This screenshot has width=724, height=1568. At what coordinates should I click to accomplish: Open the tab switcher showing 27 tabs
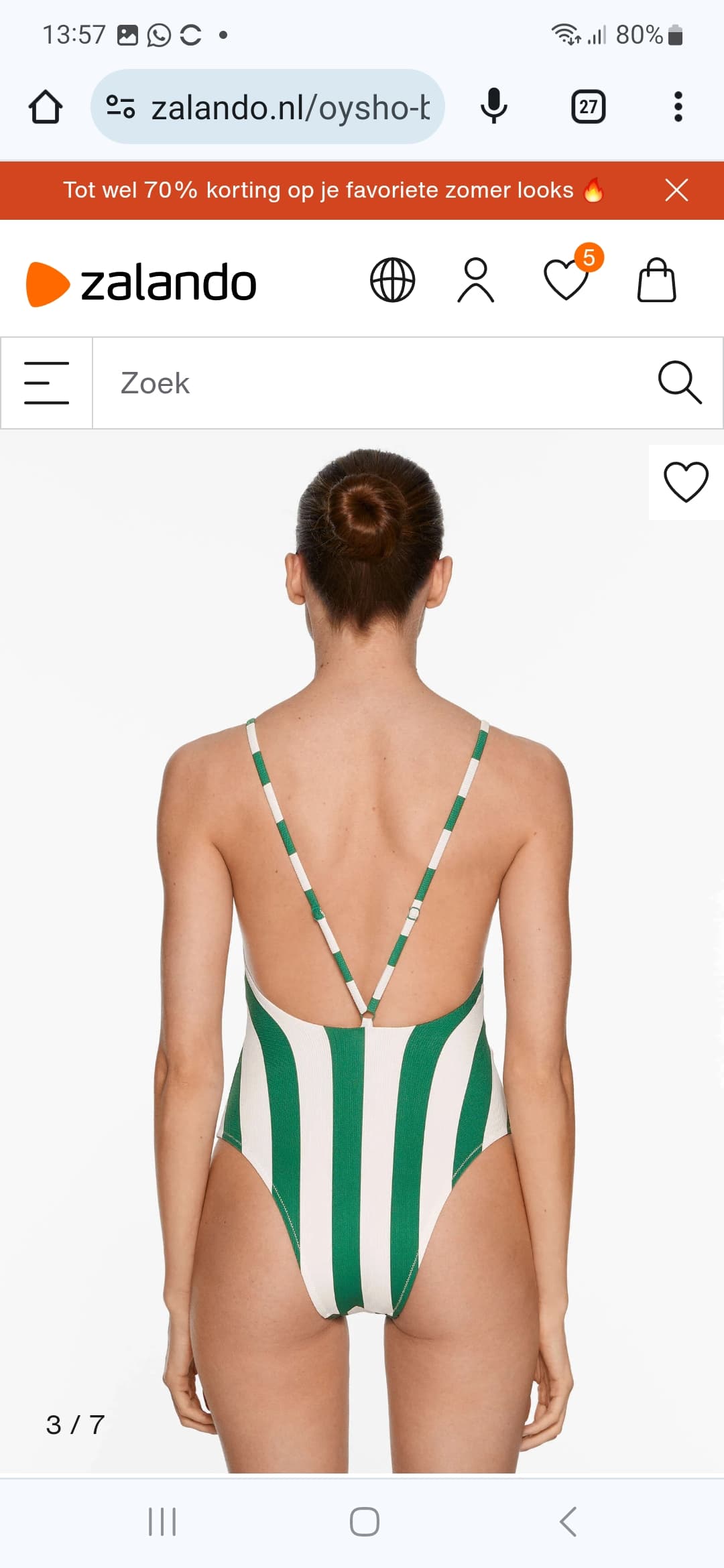tap(588, 107)
